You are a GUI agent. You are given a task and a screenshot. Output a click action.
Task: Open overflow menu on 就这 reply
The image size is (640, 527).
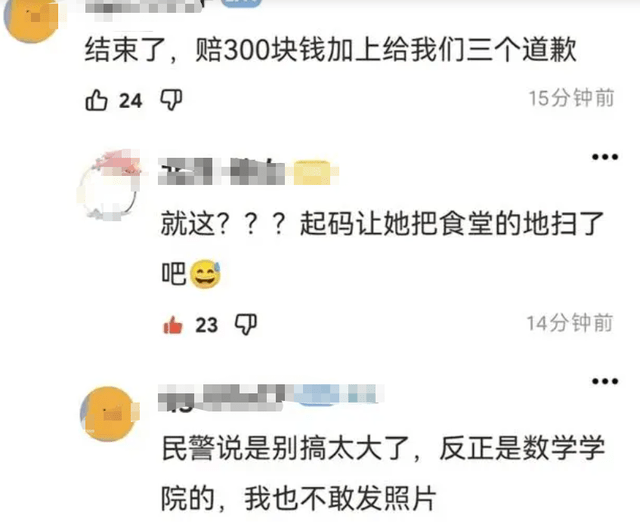tap(604, 158)
